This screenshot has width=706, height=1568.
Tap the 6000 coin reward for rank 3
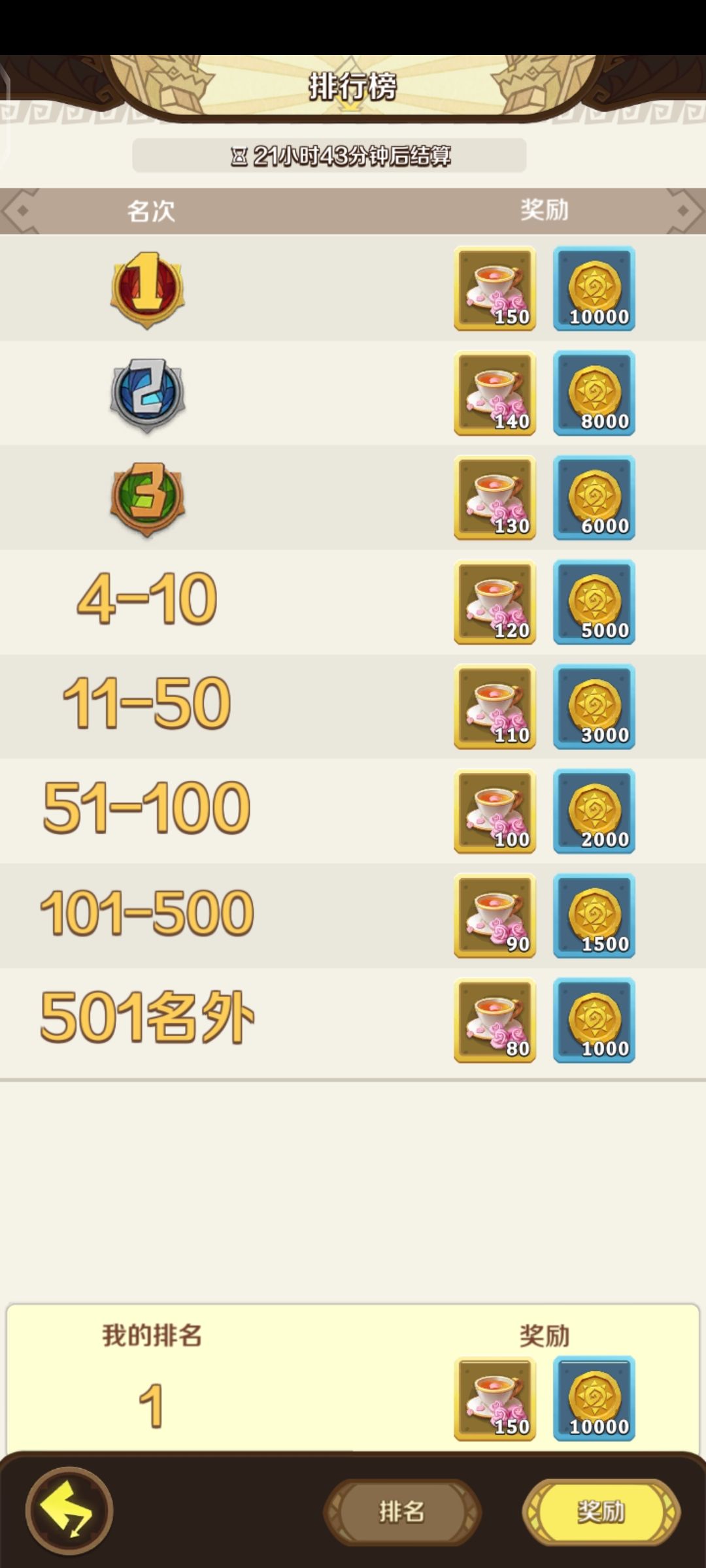(594, 498)
